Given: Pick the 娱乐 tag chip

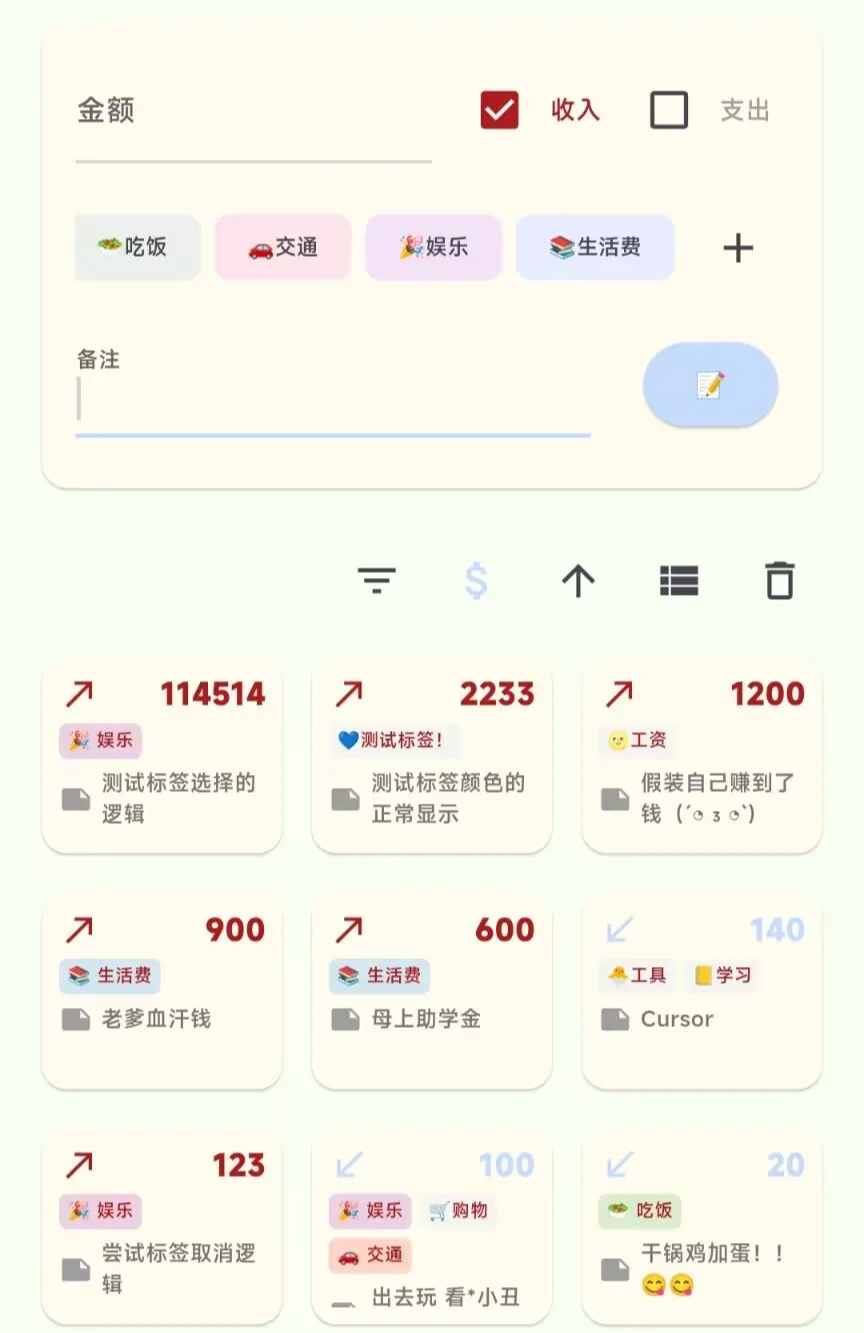Looking at the screenshot, I should 433,247.
